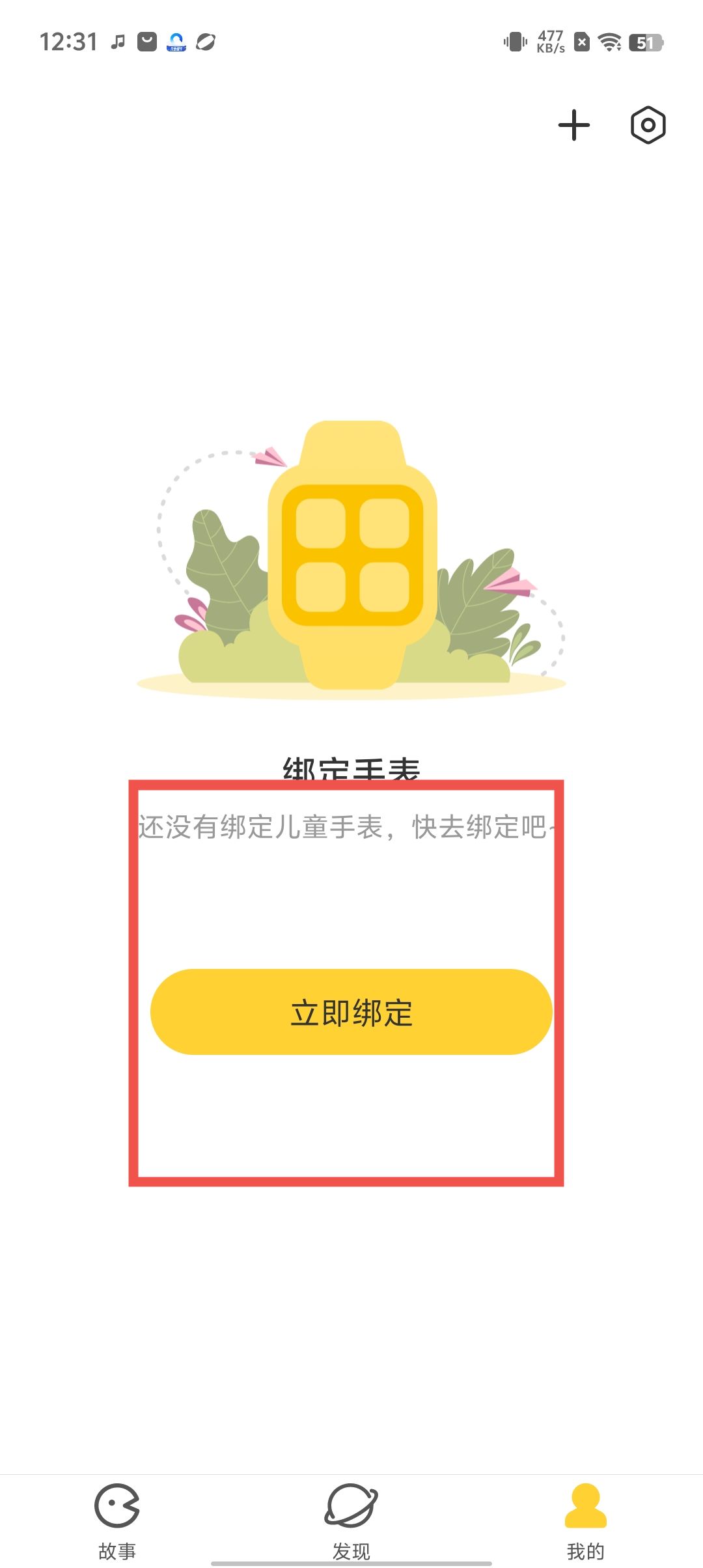The image size is (703, 1568).
Task: Tap the plus icon to add a device
Action: click(574, 125)
